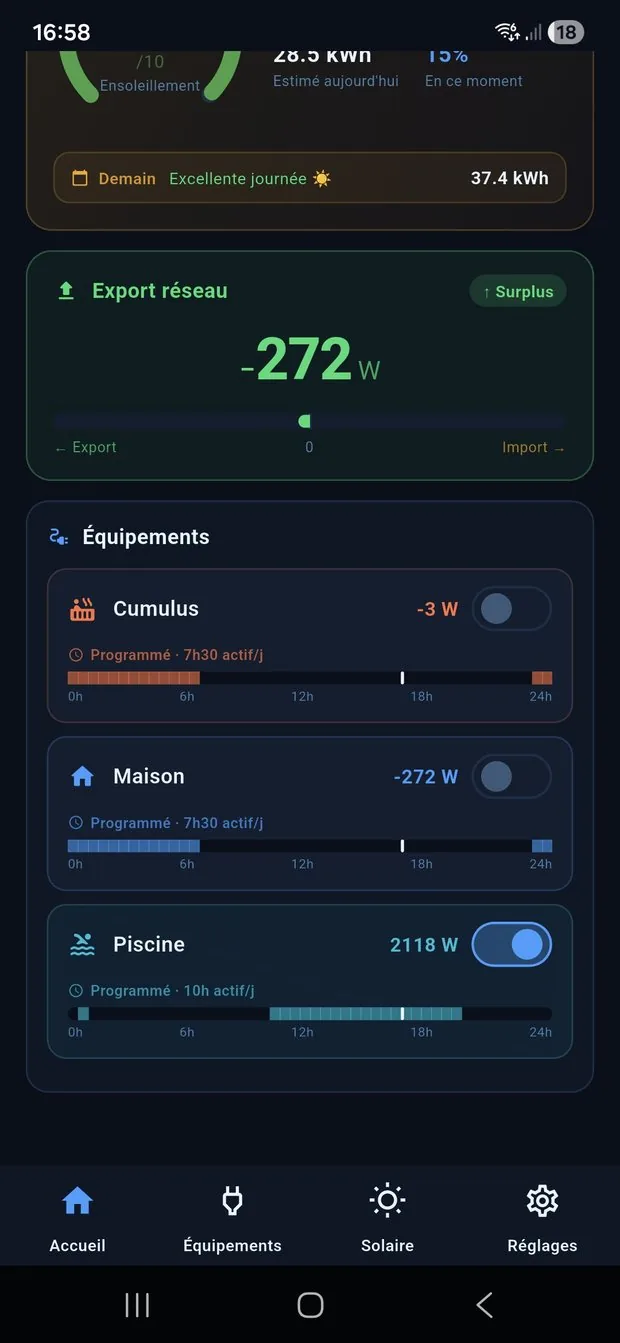Viewport: 620px width, 1343px height.
Task: Open the Cumulus equipment card
Action: (310, 645)
